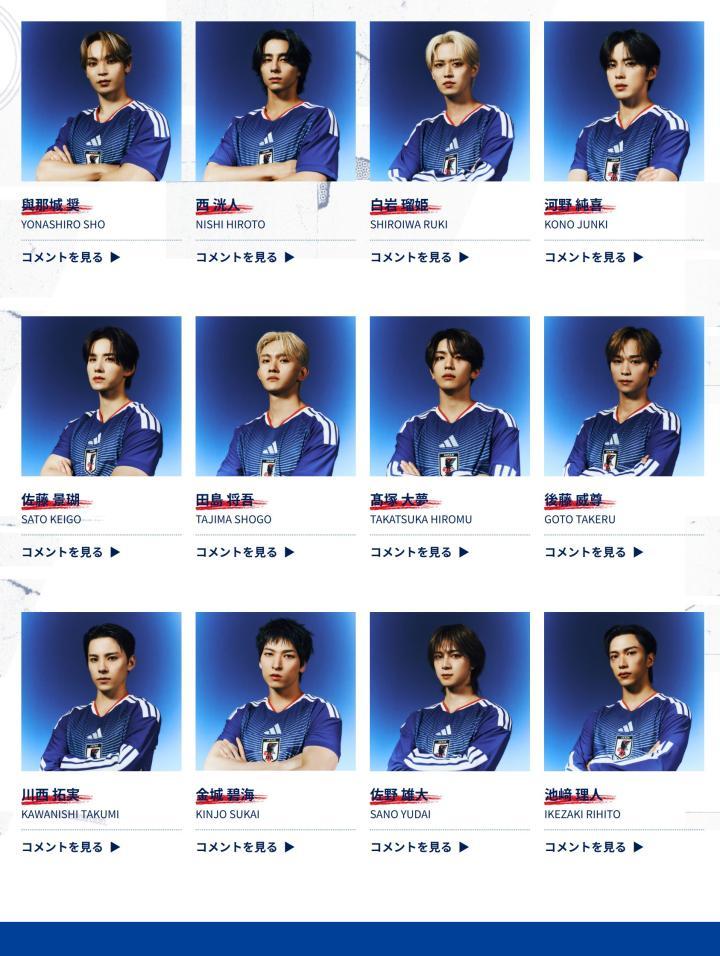Open comment link under KONO JUNKI

point(593,257)
